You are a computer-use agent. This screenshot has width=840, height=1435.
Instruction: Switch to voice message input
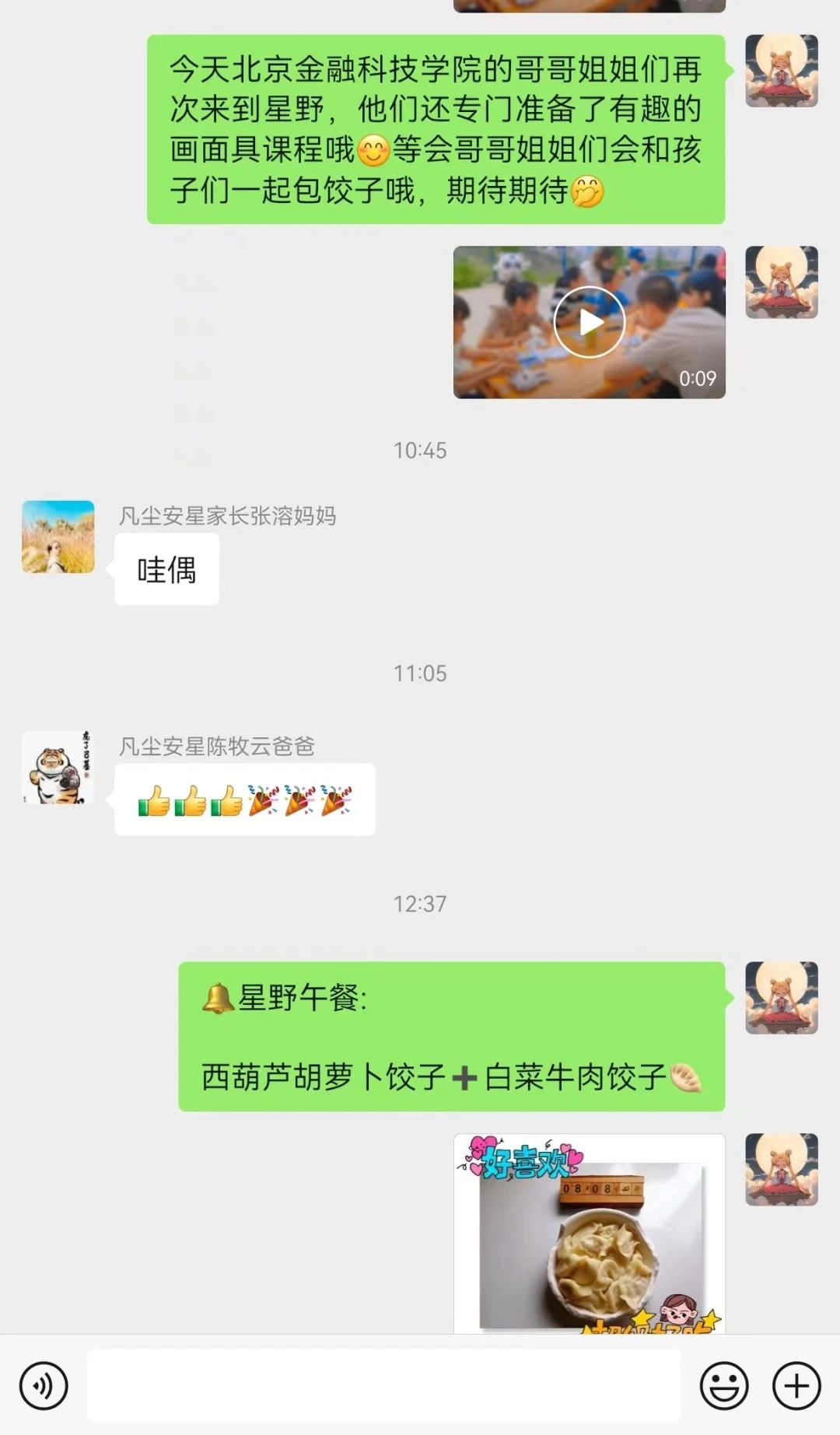pyautogui.click(x=44, y=1386)
